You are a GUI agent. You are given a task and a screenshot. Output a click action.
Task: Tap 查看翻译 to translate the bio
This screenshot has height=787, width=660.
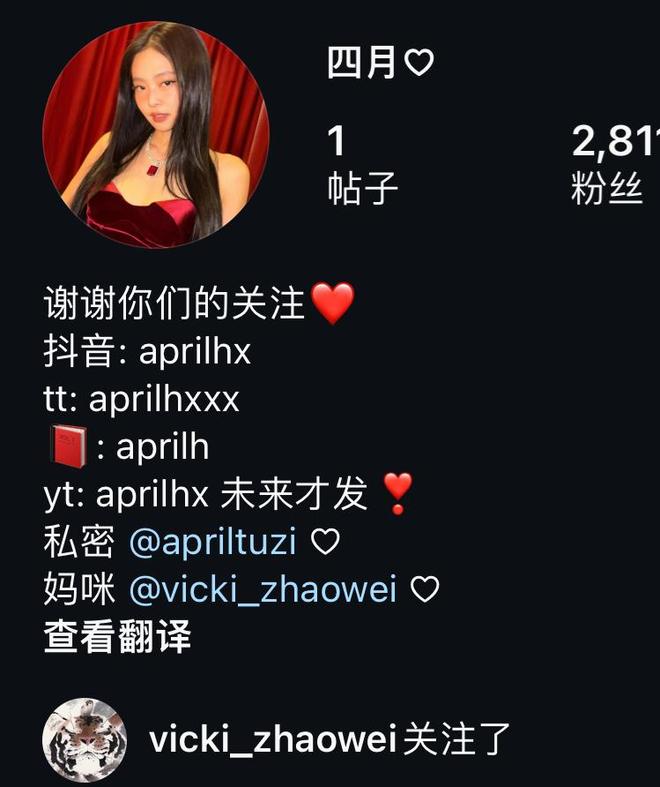click(x=117, y=636)
